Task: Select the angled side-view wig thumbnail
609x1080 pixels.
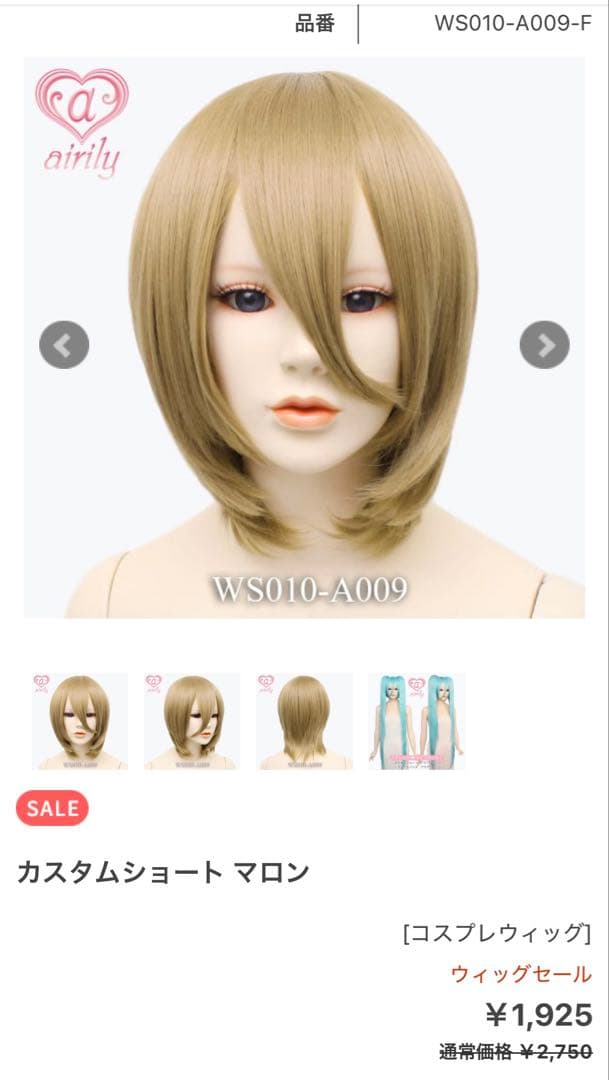Action: pyautogui.click(x=192, y=721)
